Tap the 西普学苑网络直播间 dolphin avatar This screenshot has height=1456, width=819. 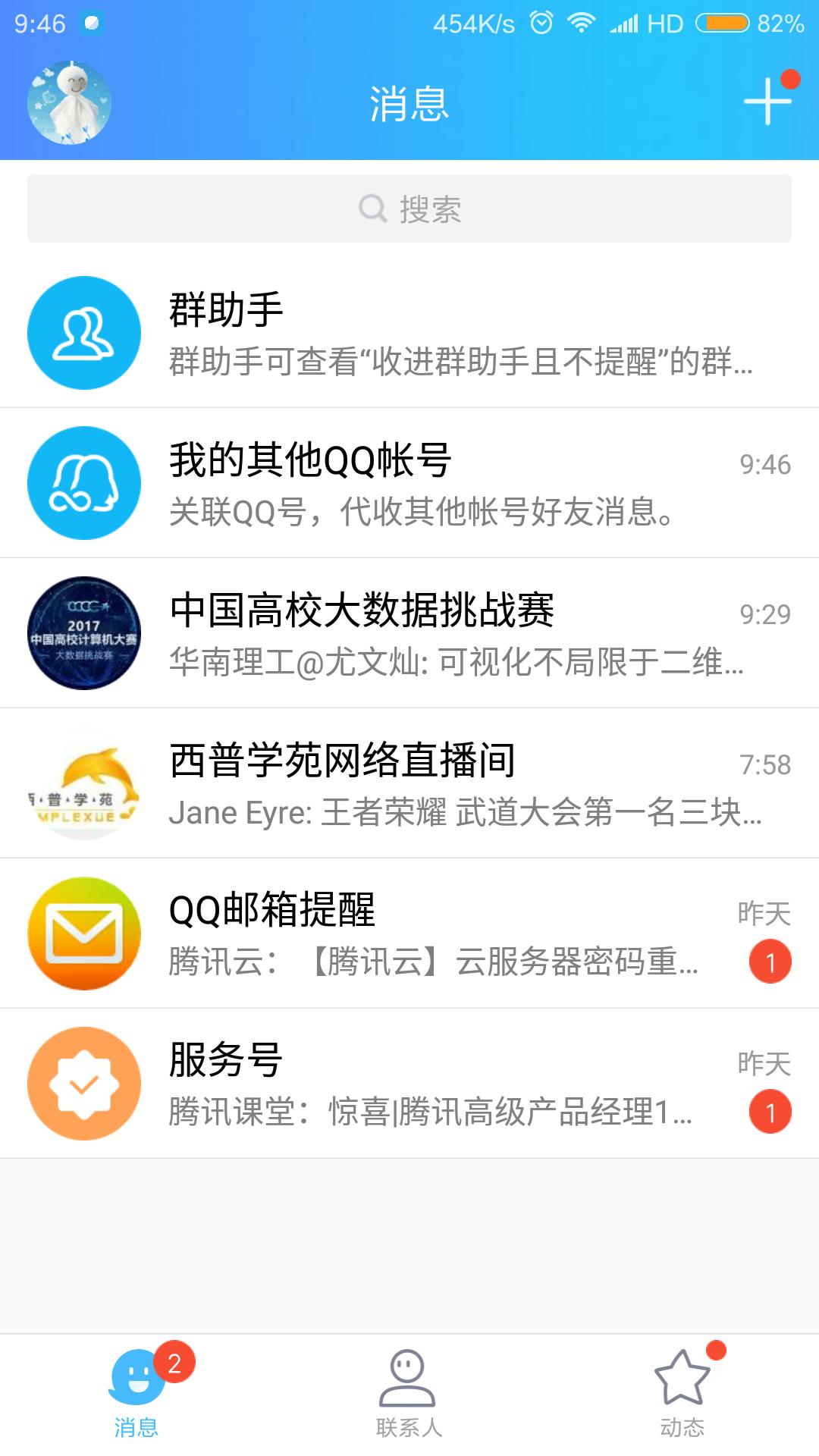click(x=83, y=785)
